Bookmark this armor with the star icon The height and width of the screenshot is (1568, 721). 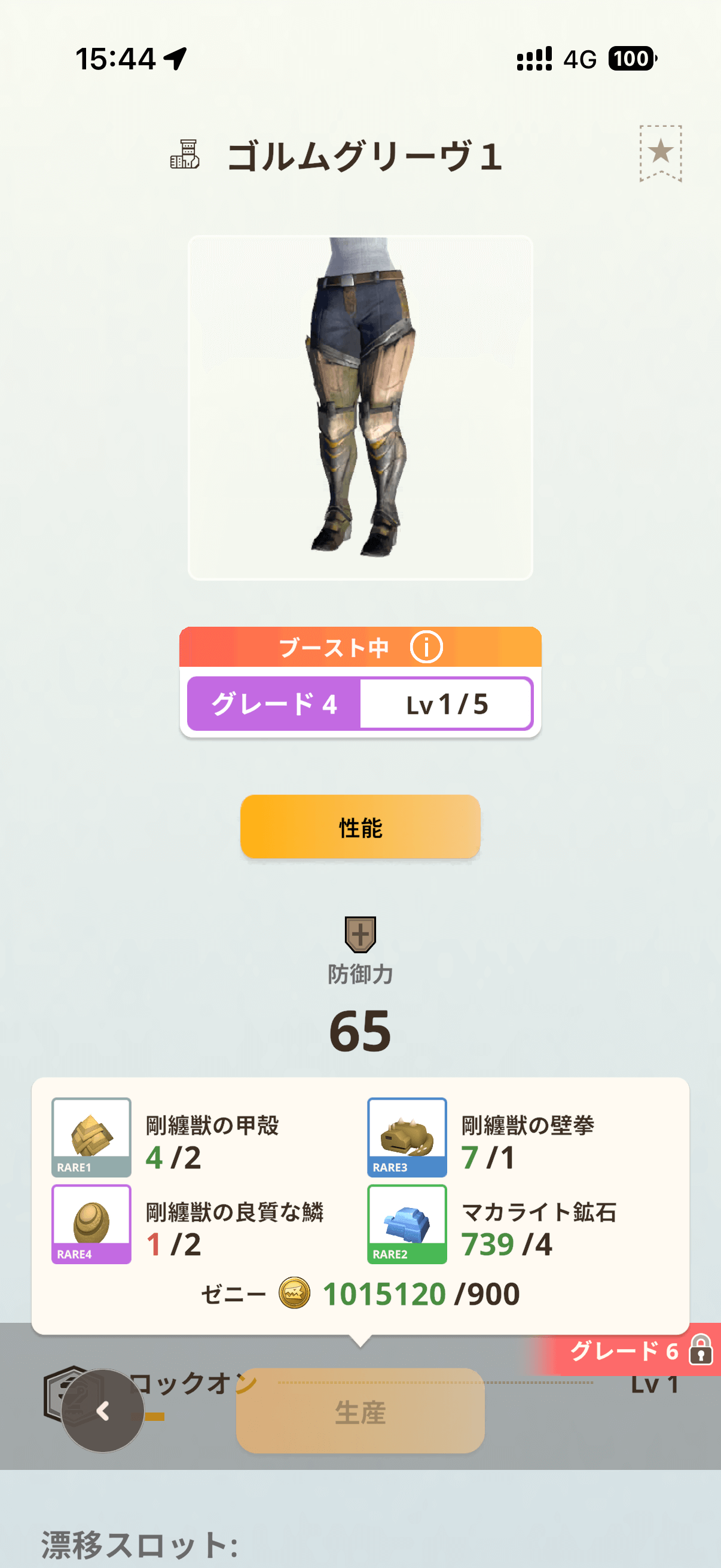[x=660, y=152]
